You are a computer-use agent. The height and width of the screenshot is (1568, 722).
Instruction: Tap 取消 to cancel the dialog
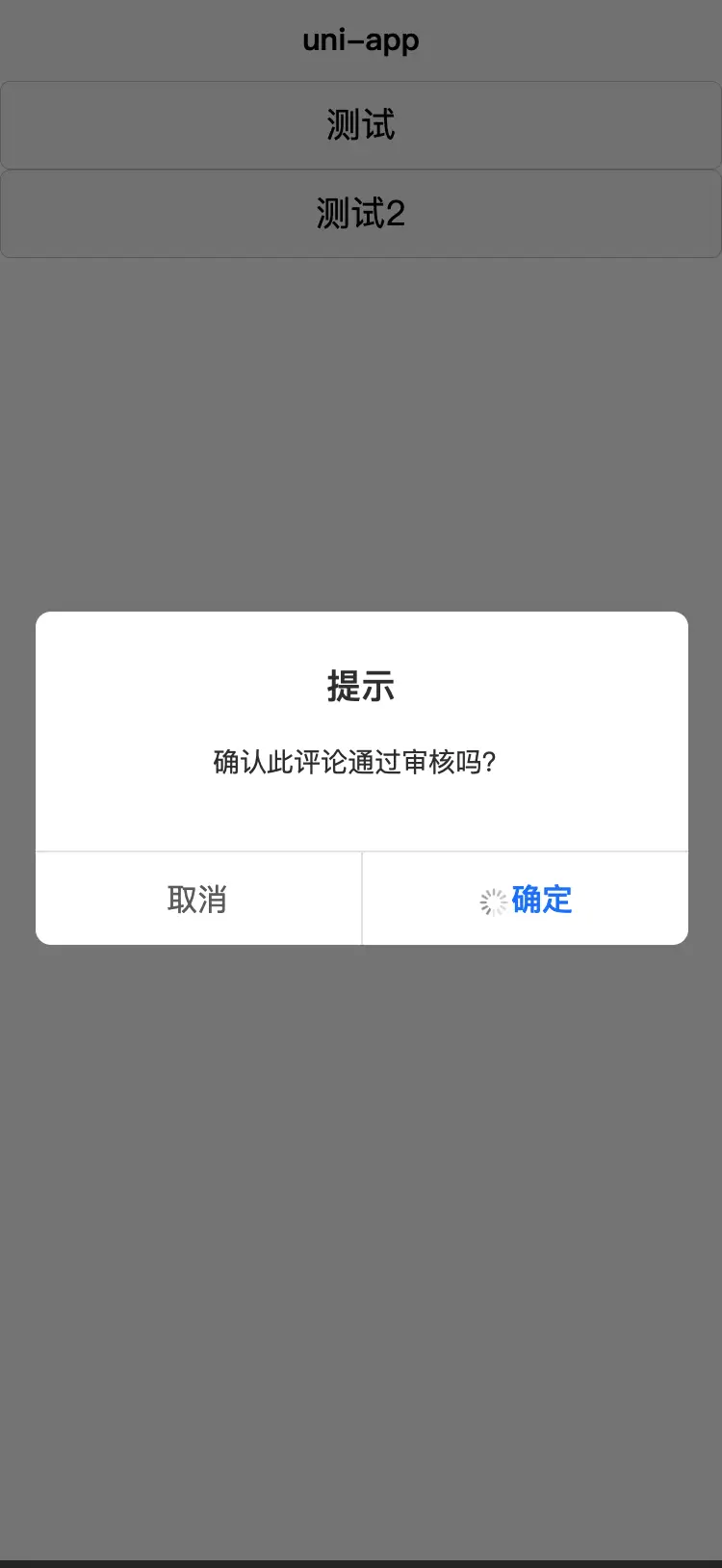tap(198, 899)
